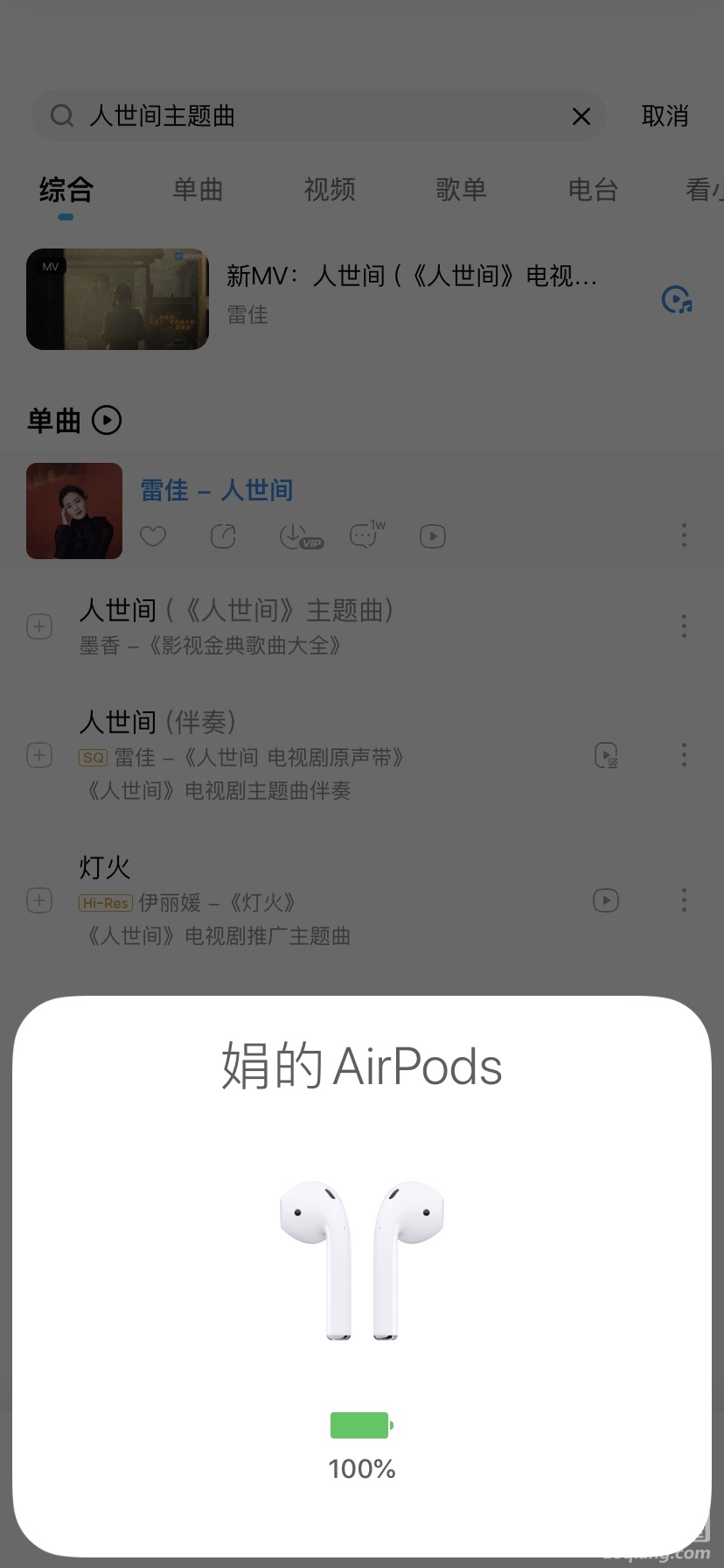Tap the 人世间主题曲 search field
The height and width of the screenshot is (1568, 724).
pyautogui.click(x=315, y=115)
